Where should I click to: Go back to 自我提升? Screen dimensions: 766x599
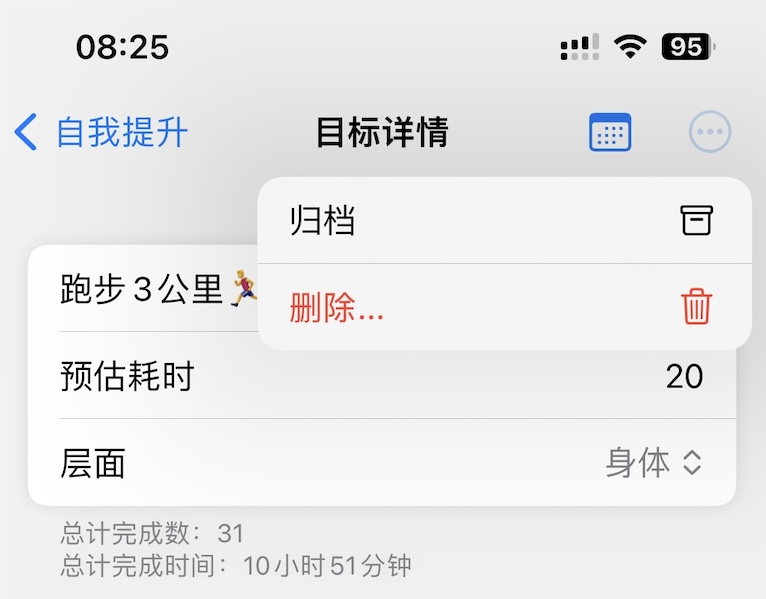102,132
